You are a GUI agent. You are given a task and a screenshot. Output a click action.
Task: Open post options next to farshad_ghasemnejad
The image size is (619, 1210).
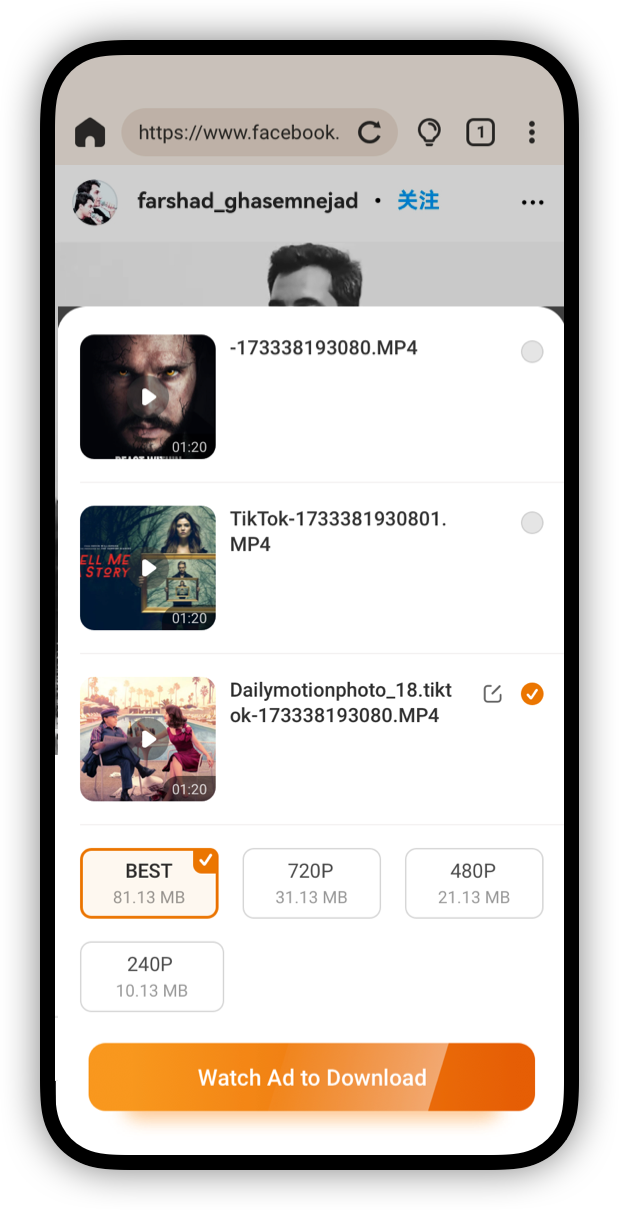pos(532,203)
